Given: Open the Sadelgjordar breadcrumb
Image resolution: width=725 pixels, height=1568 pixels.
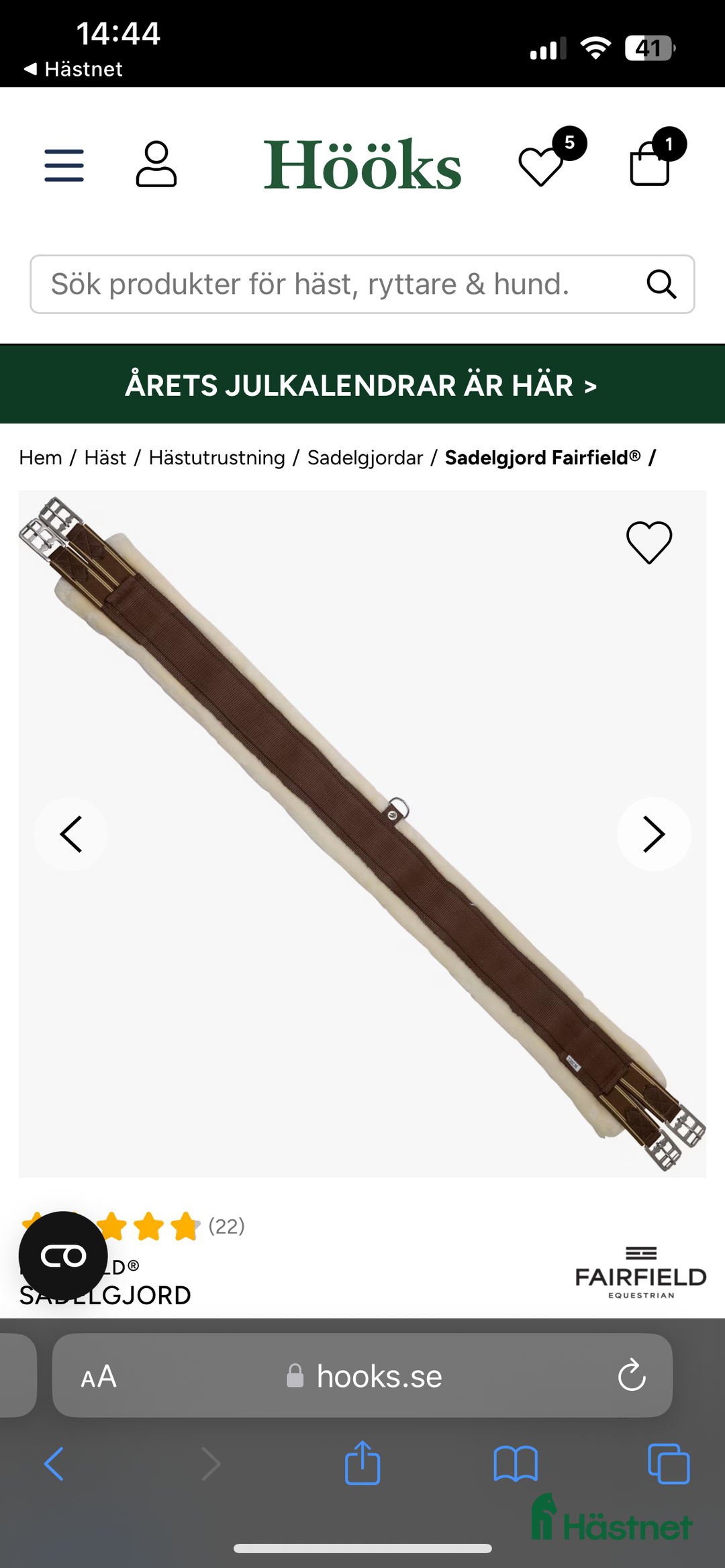Looking at the screenshot, I should (365, 458).
